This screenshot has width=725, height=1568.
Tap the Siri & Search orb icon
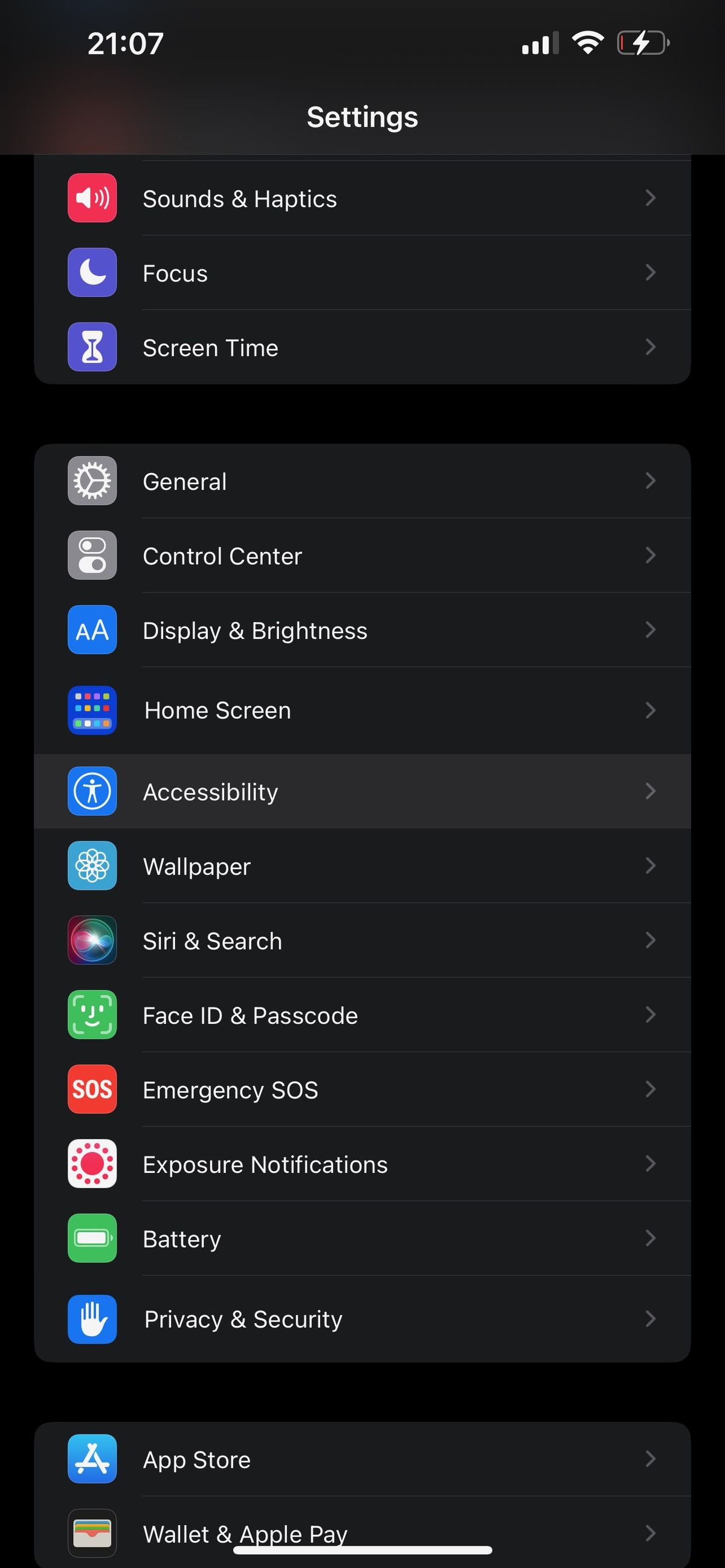[x=92, y=940]
